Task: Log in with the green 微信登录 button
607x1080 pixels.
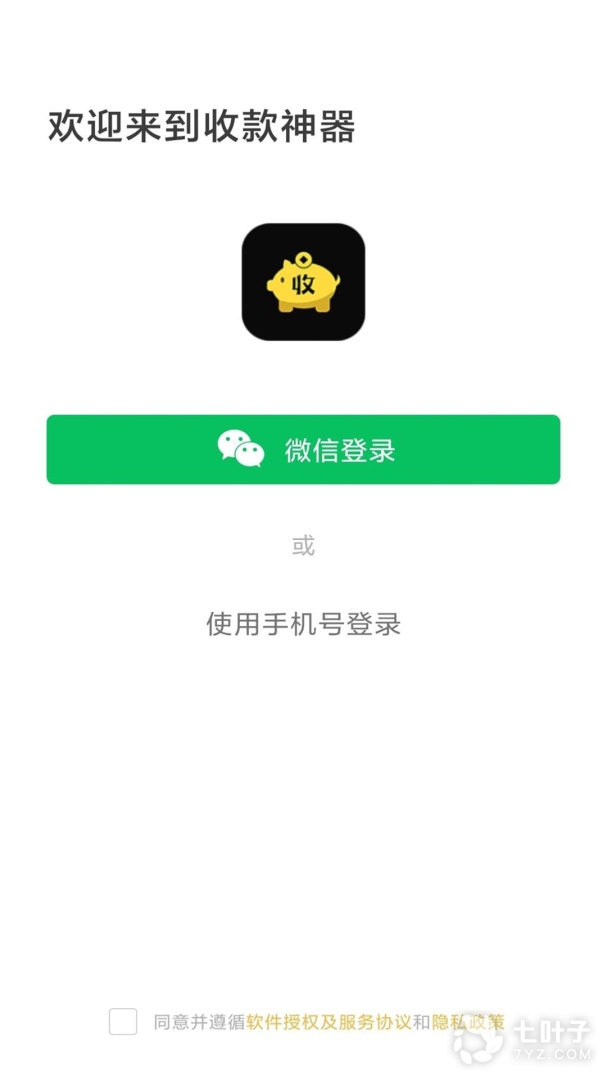Action: (303, 450)
